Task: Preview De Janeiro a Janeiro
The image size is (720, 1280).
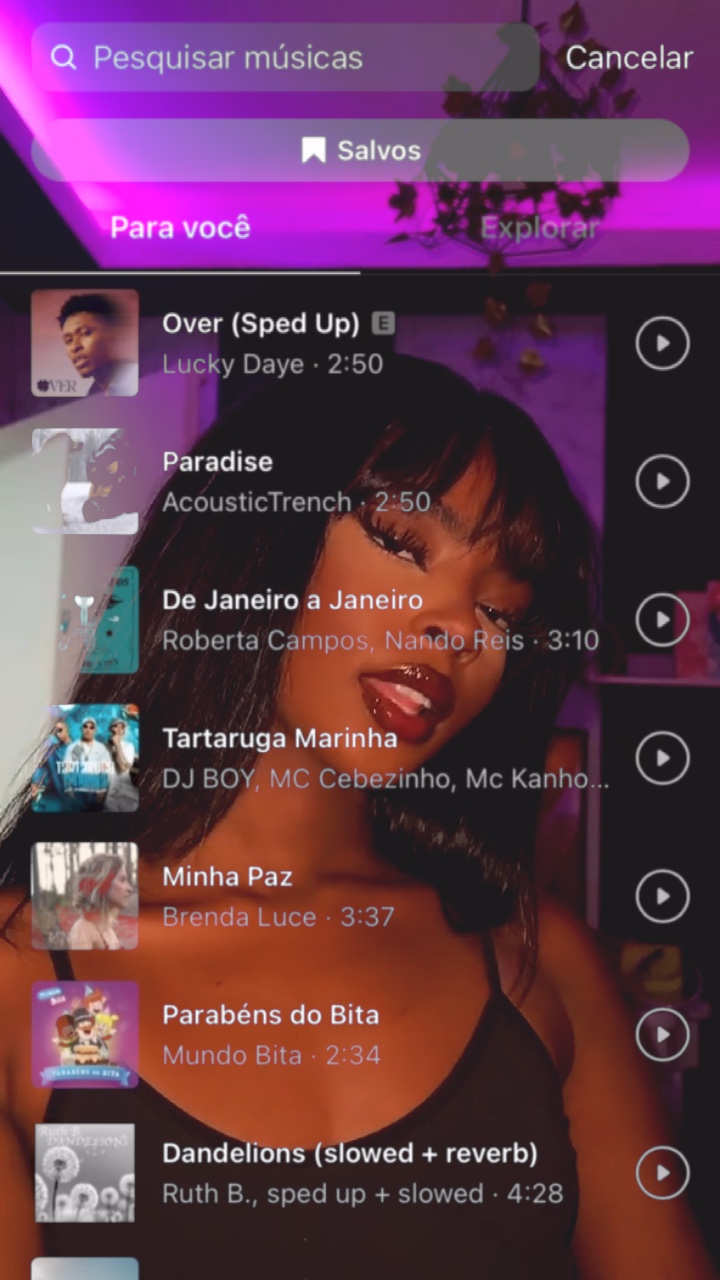Action: [662, 620]
